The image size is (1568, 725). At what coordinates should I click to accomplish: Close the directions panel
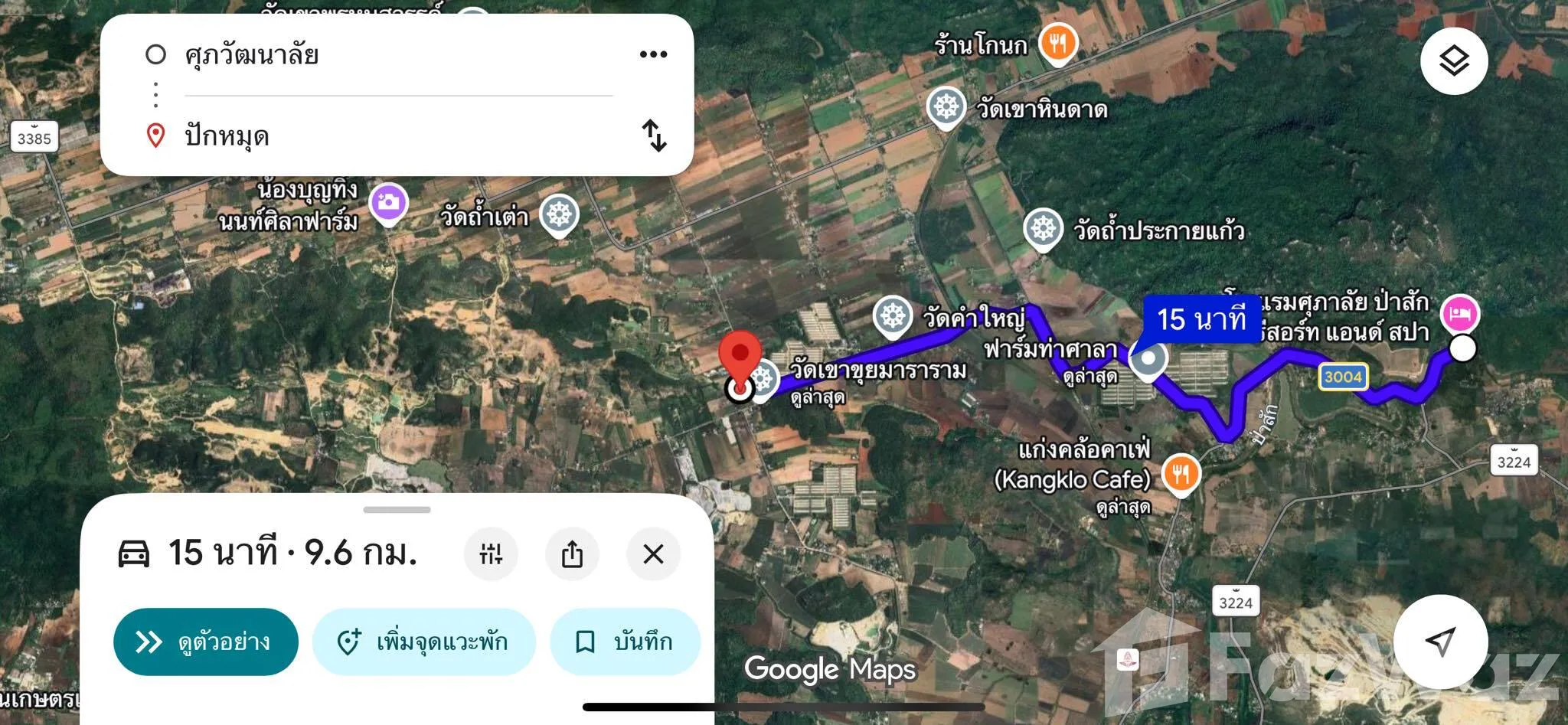coord(653,554)
